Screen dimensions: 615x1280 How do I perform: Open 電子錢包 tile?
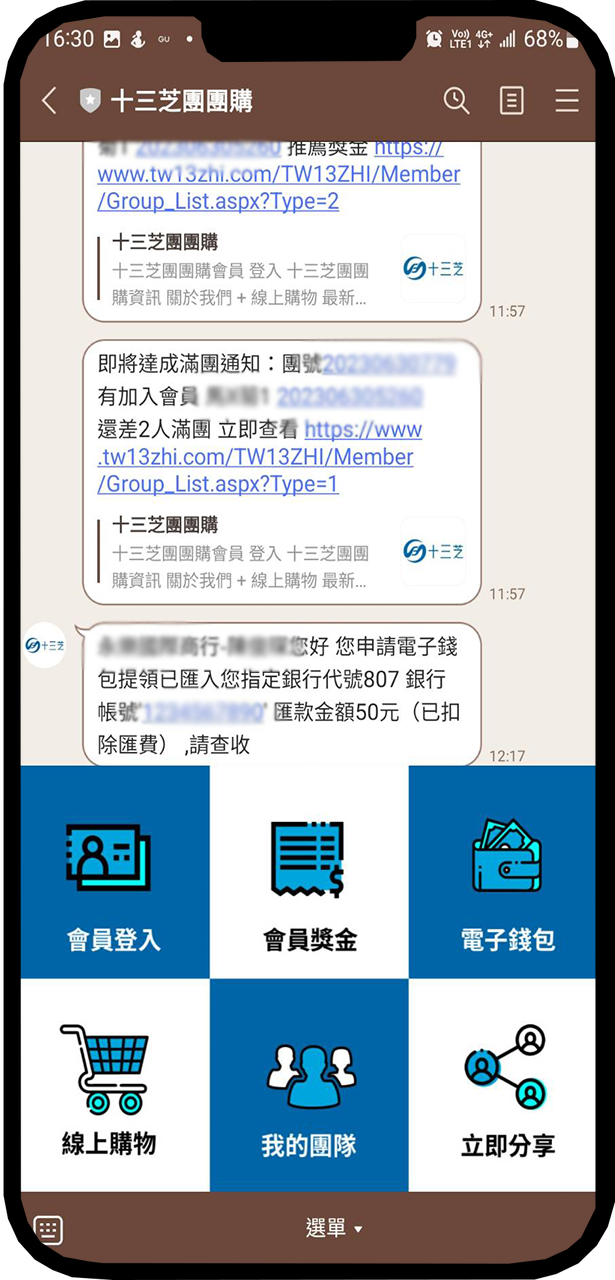[506, 872]
